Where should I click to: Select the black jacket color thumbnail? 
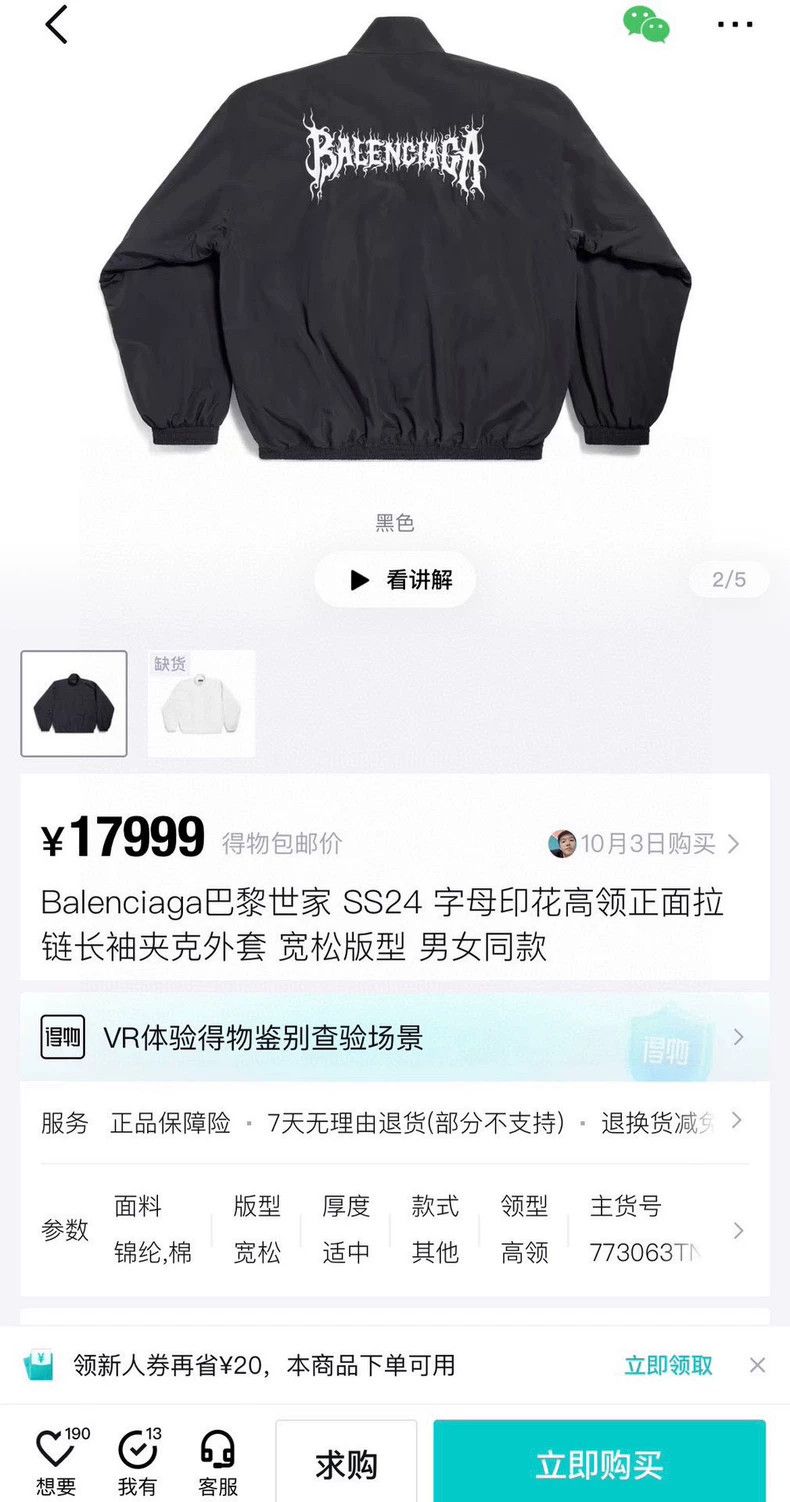74,704
